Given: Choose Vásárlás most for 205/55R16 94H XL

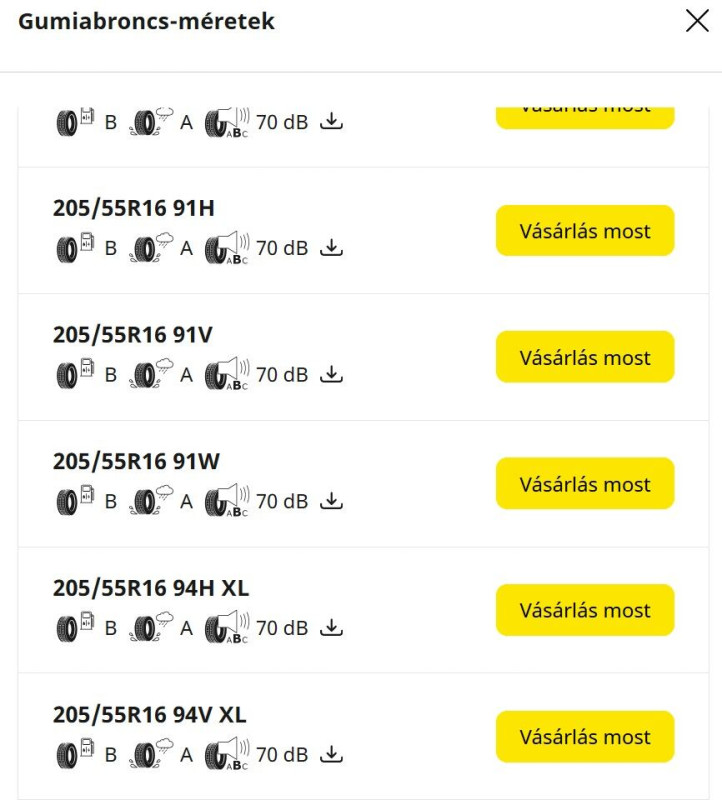Looking at the screenshot, I should click(585, 611).
